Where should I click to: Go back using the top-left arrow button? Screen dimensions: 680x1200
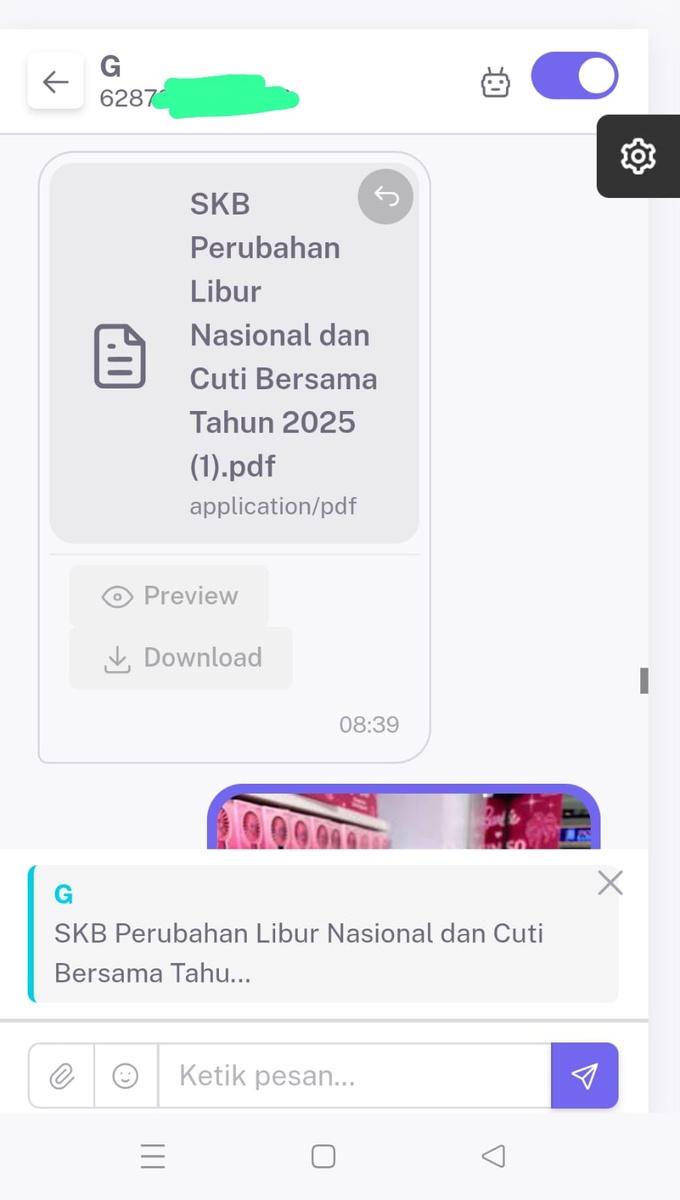tap(55, 82)
